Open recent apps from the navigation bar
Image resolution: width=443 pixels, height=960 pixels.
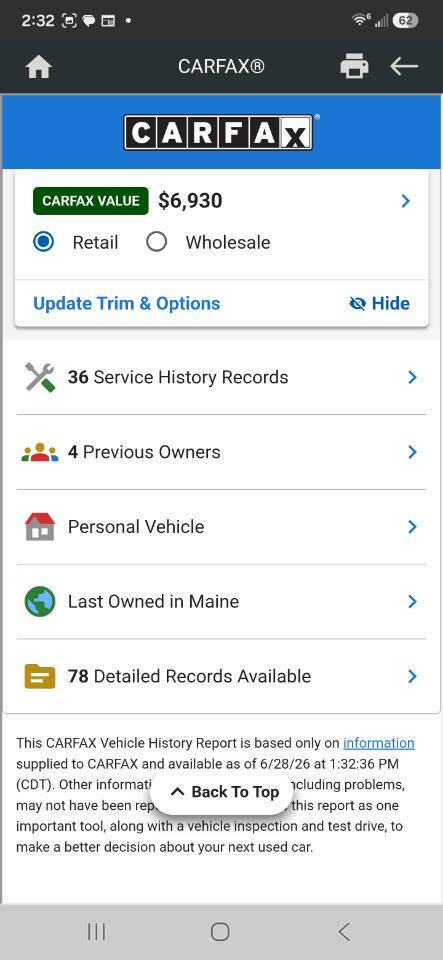(x=97, y=932)
